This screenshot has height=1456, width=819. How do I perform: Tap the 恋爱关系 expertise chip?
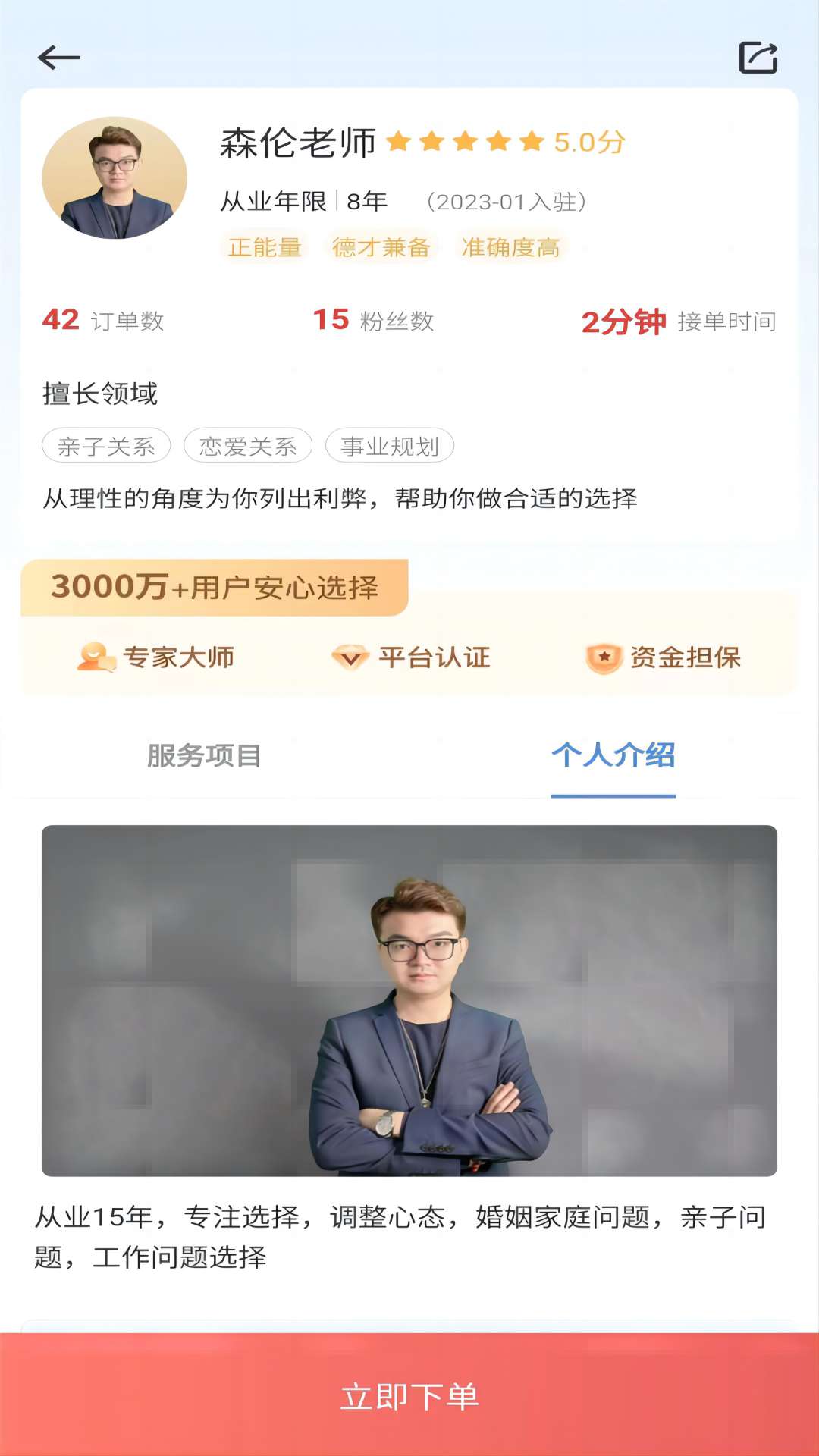point(248,446)
